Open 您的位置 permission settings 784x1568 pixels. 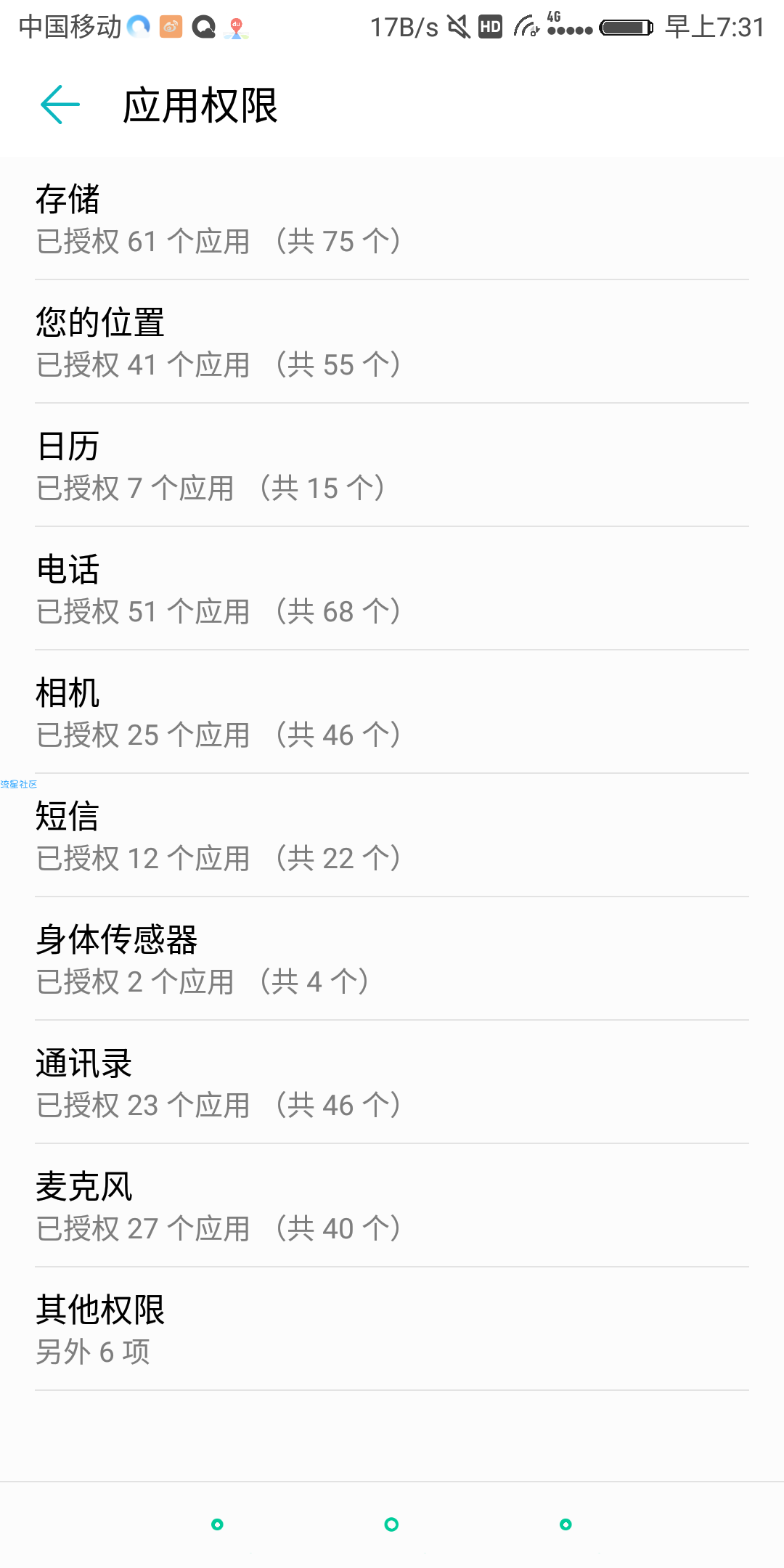pos(392,342)
